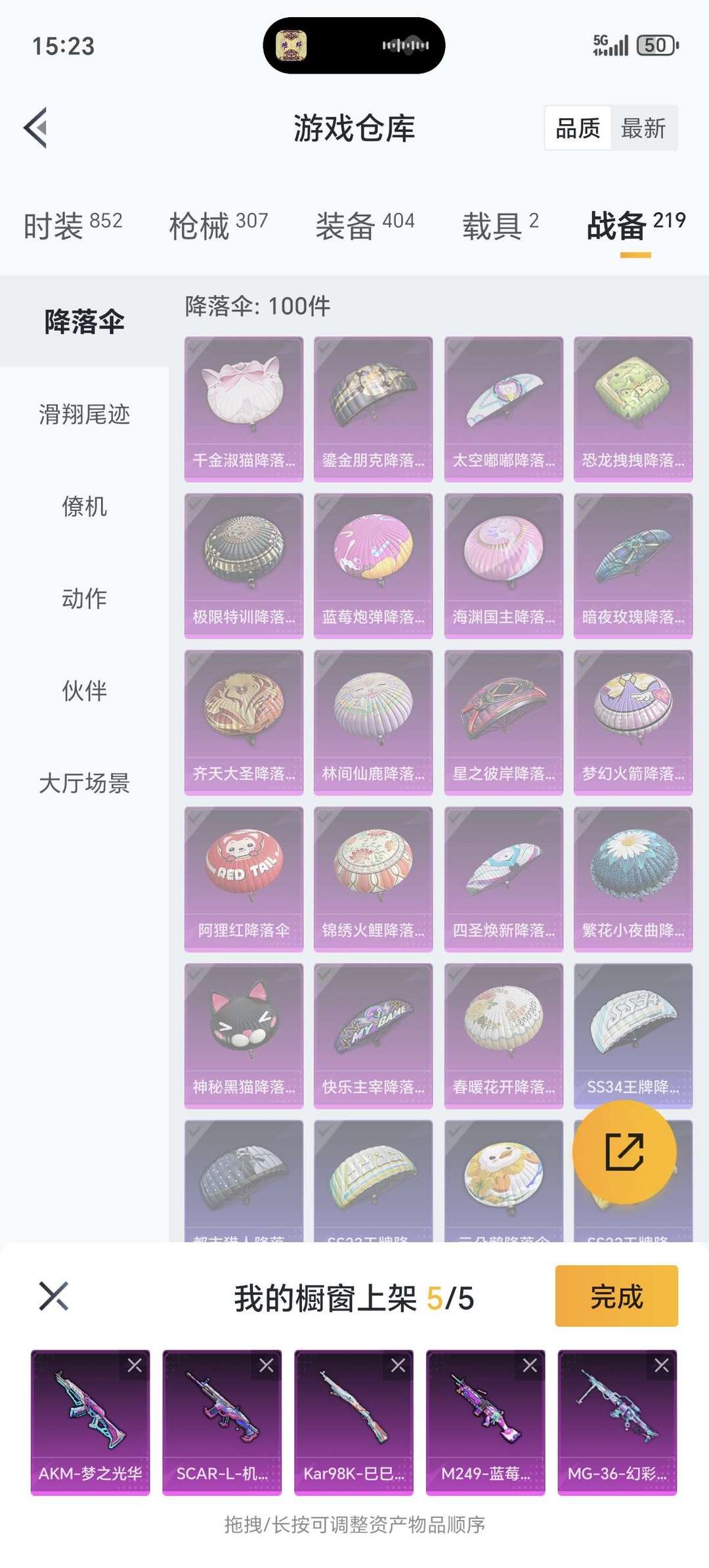Open the 装备 tab
The height and width of the screenshot is (1568, 709).
tap(364, 225)
